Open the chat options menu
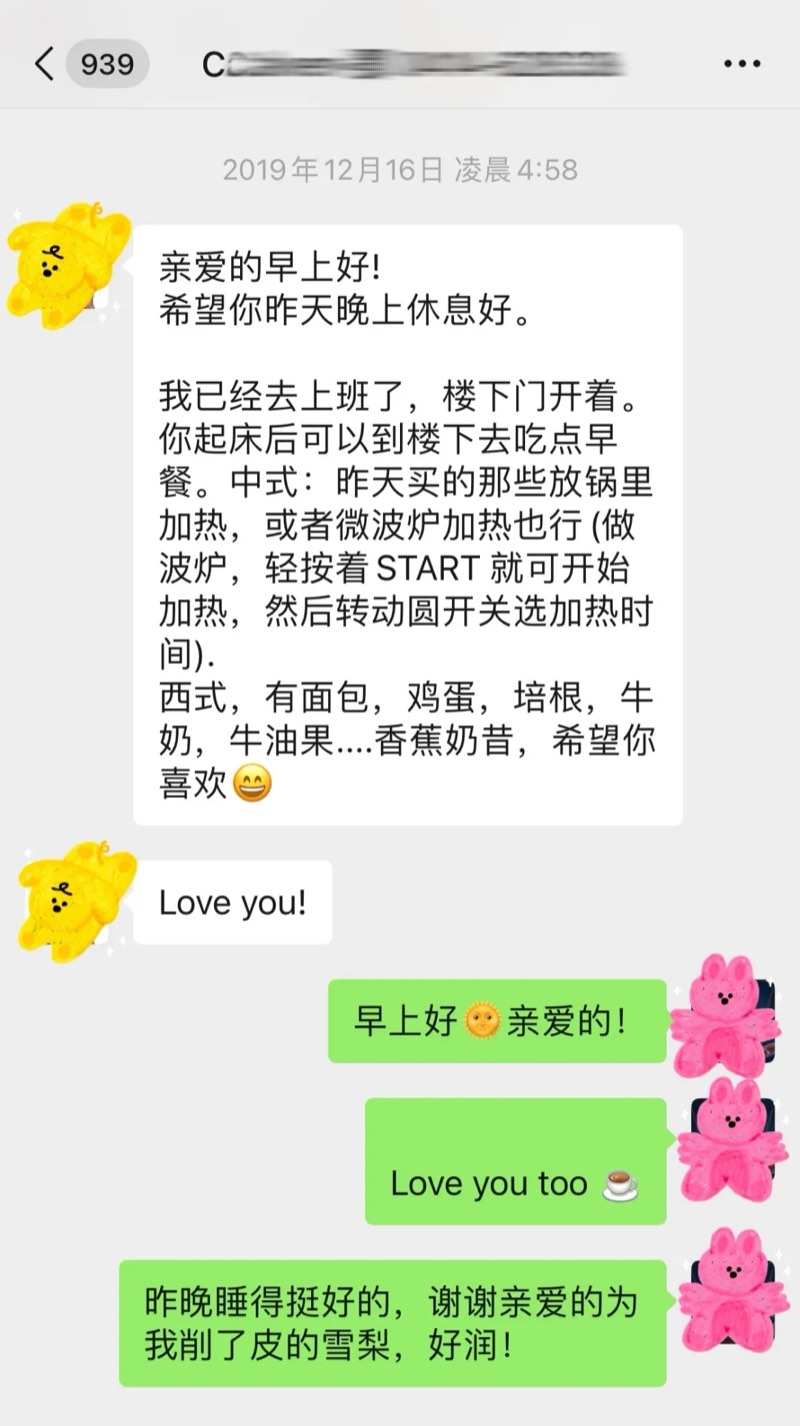This screenshot has height=1426, width=800. tap(741, 65)
